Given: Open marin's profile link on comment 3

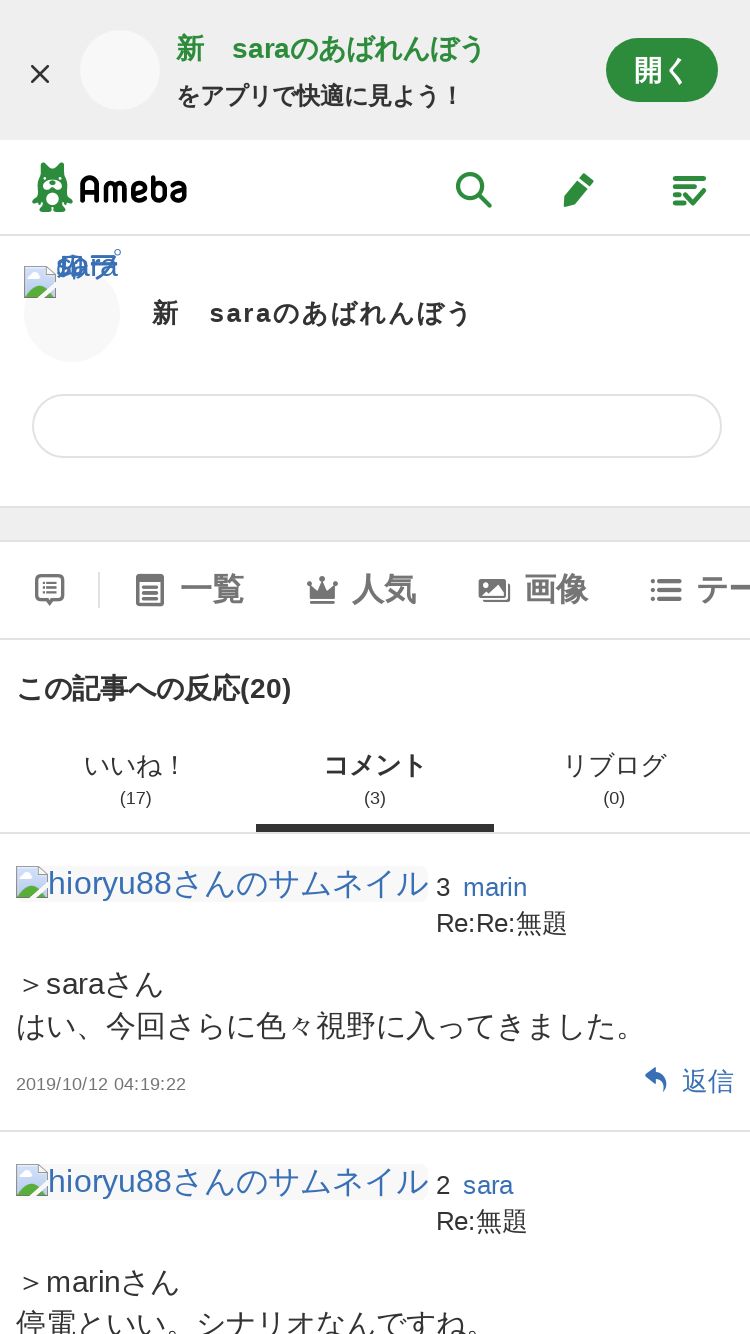Looking at the screenshot, I should (494, 887).
